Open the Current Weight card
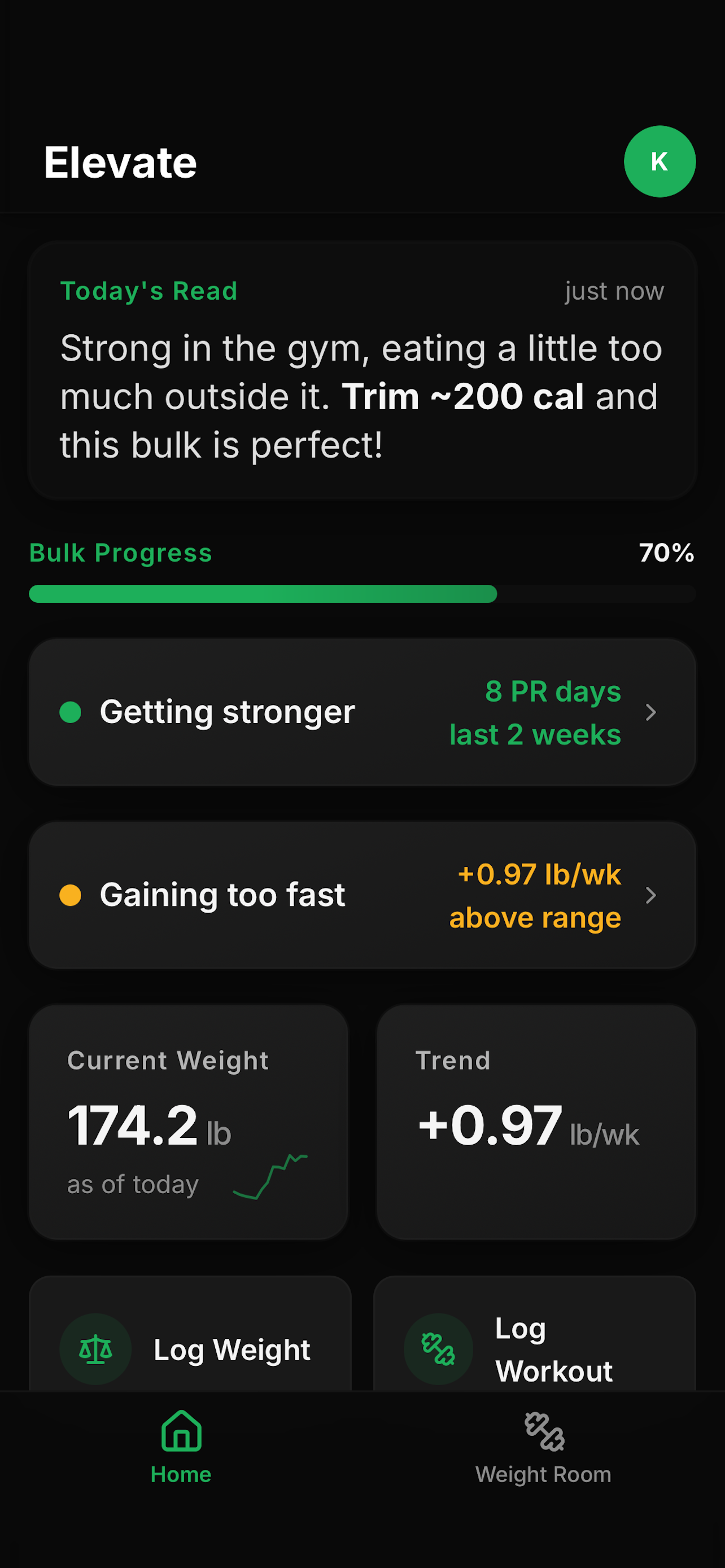 pos(189,1122)
